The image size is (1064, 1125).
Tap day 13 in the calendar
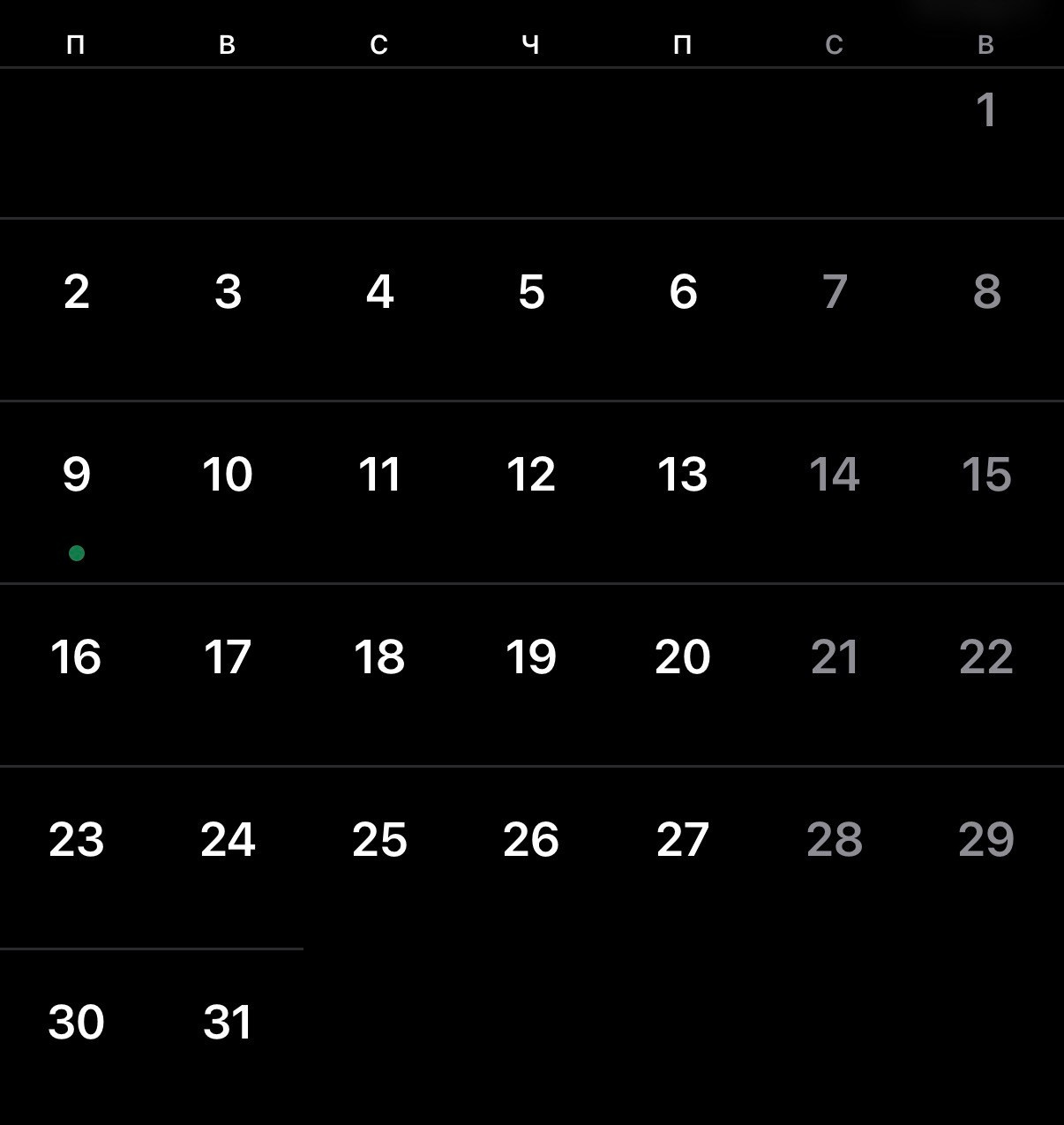point(683,476)
